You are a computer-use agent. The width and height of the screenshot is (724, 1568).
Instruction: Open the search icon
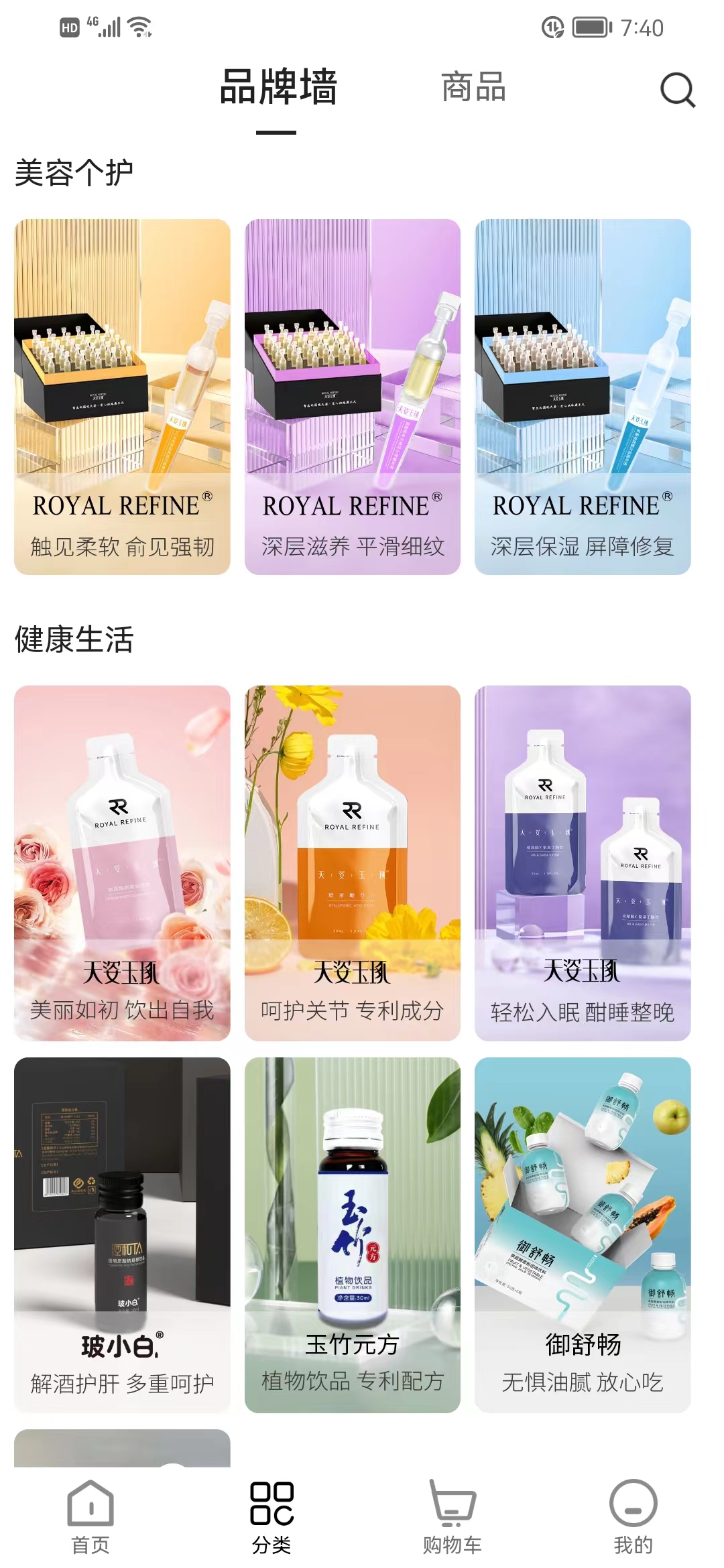[678, 90]
